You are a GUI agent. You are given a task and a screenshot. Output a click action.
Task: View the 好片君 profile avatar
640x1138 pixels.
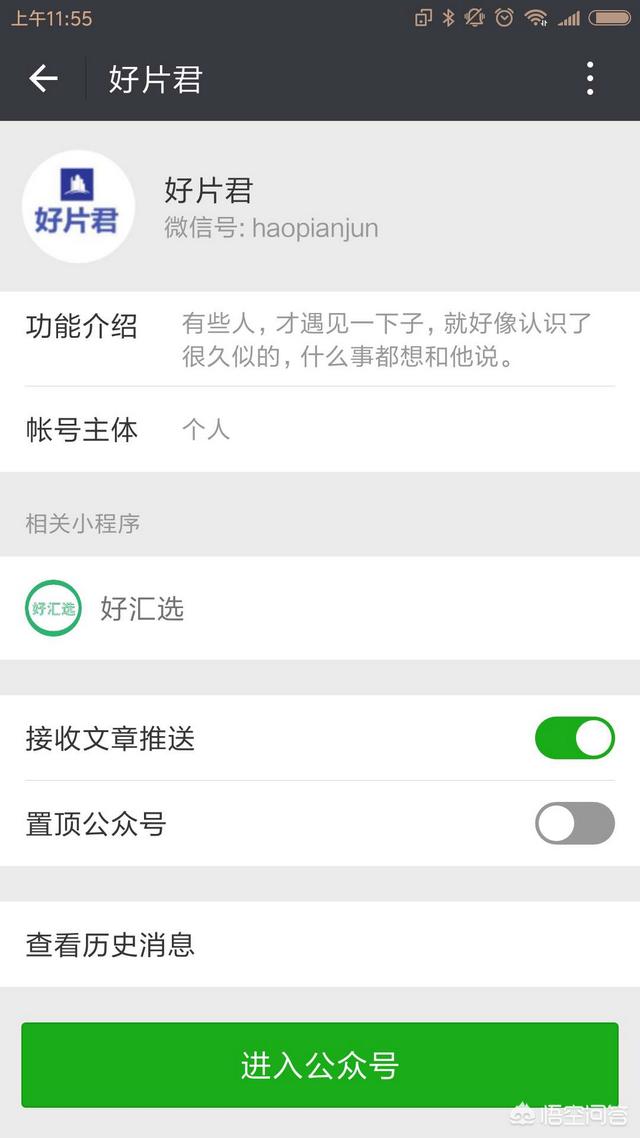[78, 206]
